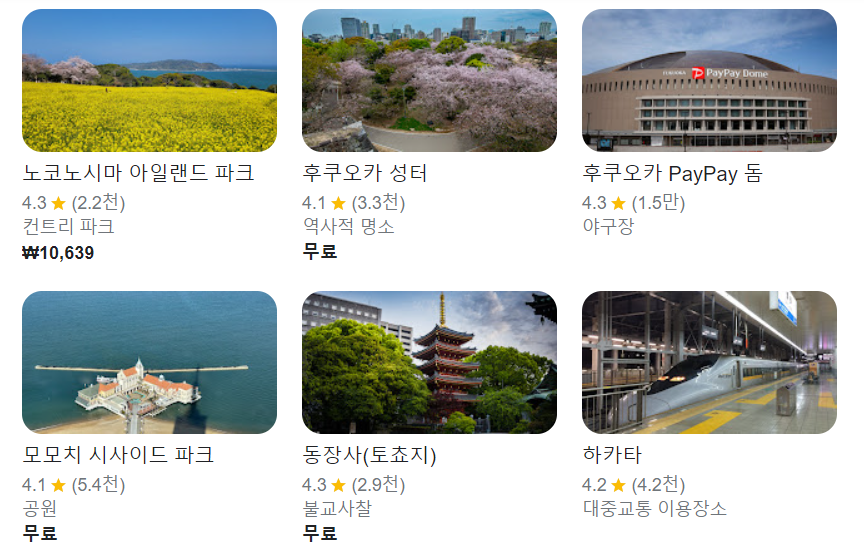The image size is (864, 560).
Task: Open the 노코노시마 아일랜드 파크 card
Action: point(149,81)
